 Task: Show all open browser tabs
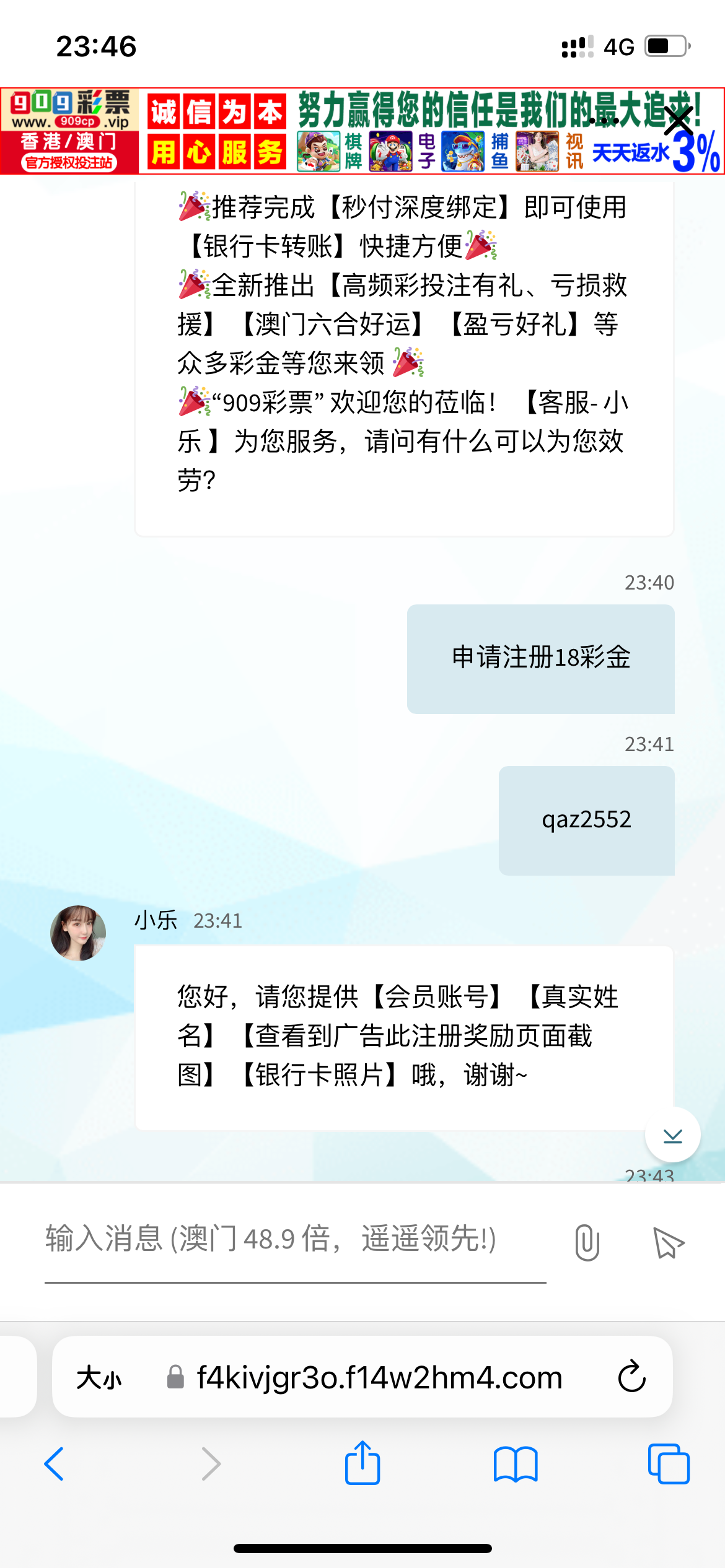668,1464
